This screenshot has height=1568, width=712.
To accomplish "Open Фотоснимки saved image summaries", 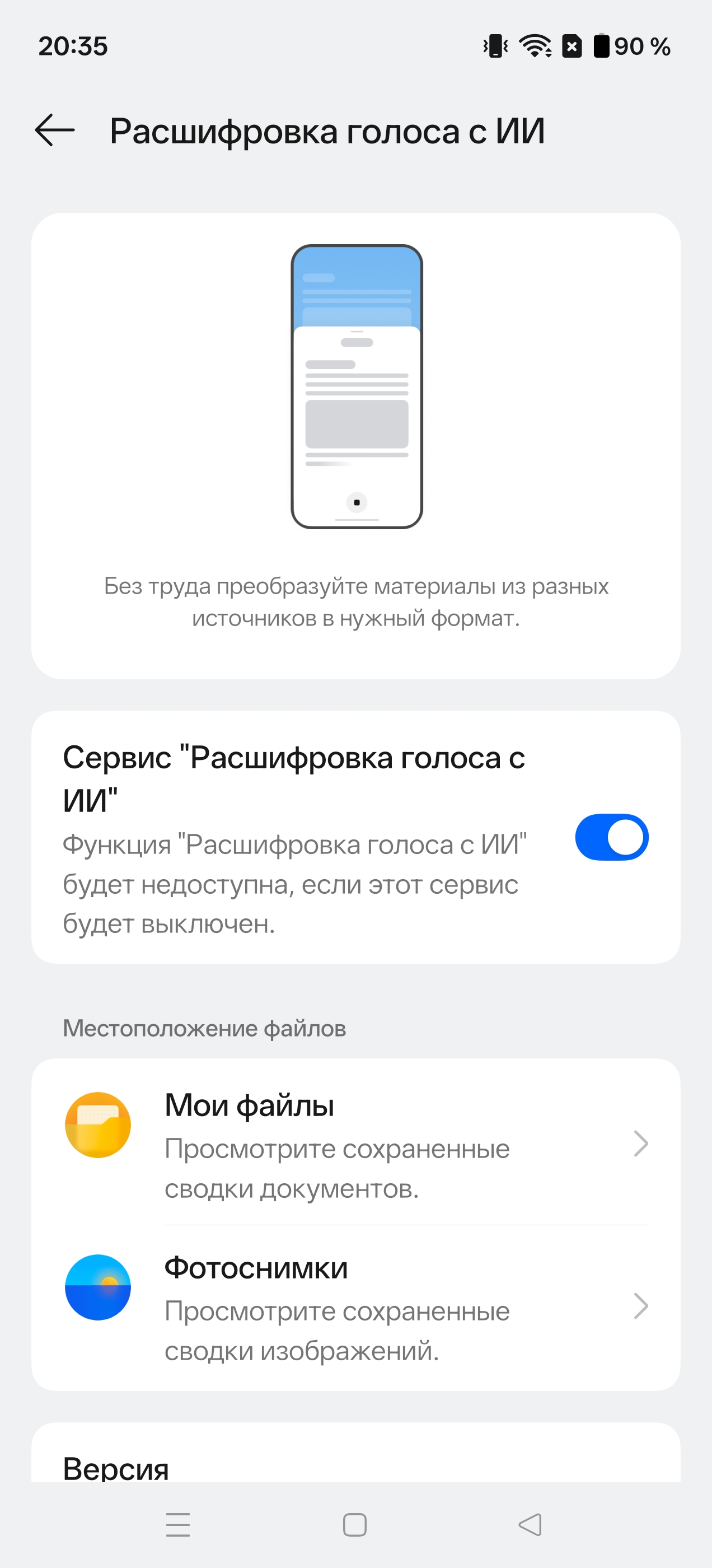I will (356, 1308).
